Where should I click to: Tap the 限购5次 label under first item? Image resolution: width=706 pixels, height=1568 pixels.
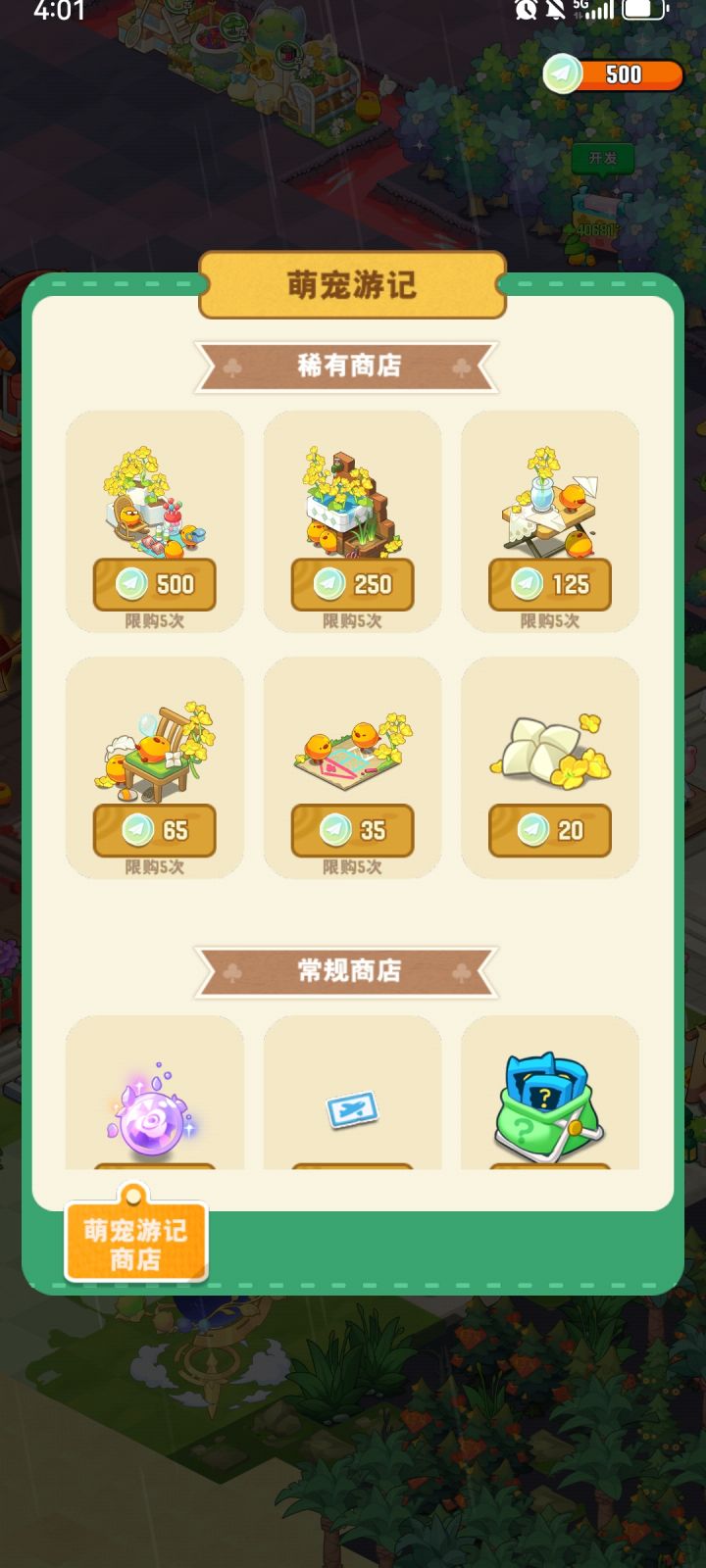tap(155, 619)
